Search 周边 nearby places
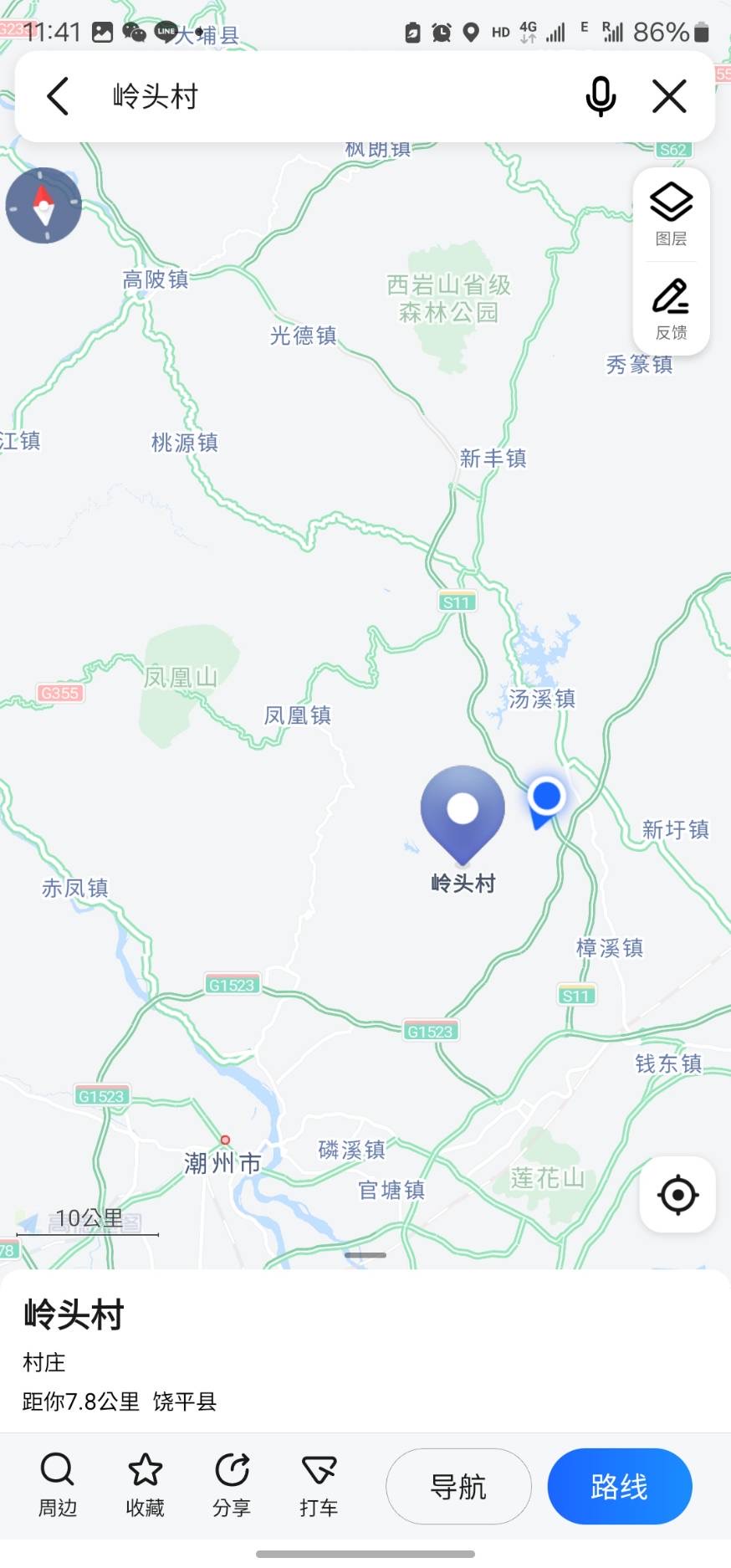The width and height of the screenshot is (731, 1568). point(58,1484)
